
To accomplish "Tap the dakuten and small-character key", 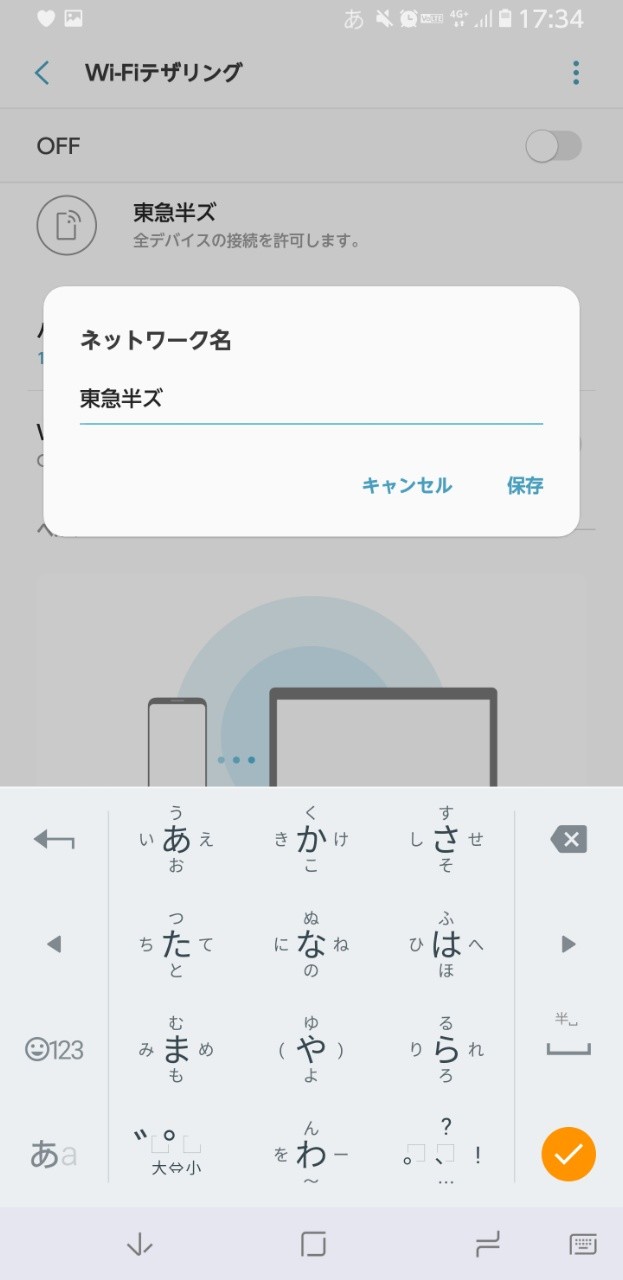I will pyautogui.click(x=176, y=1154).
